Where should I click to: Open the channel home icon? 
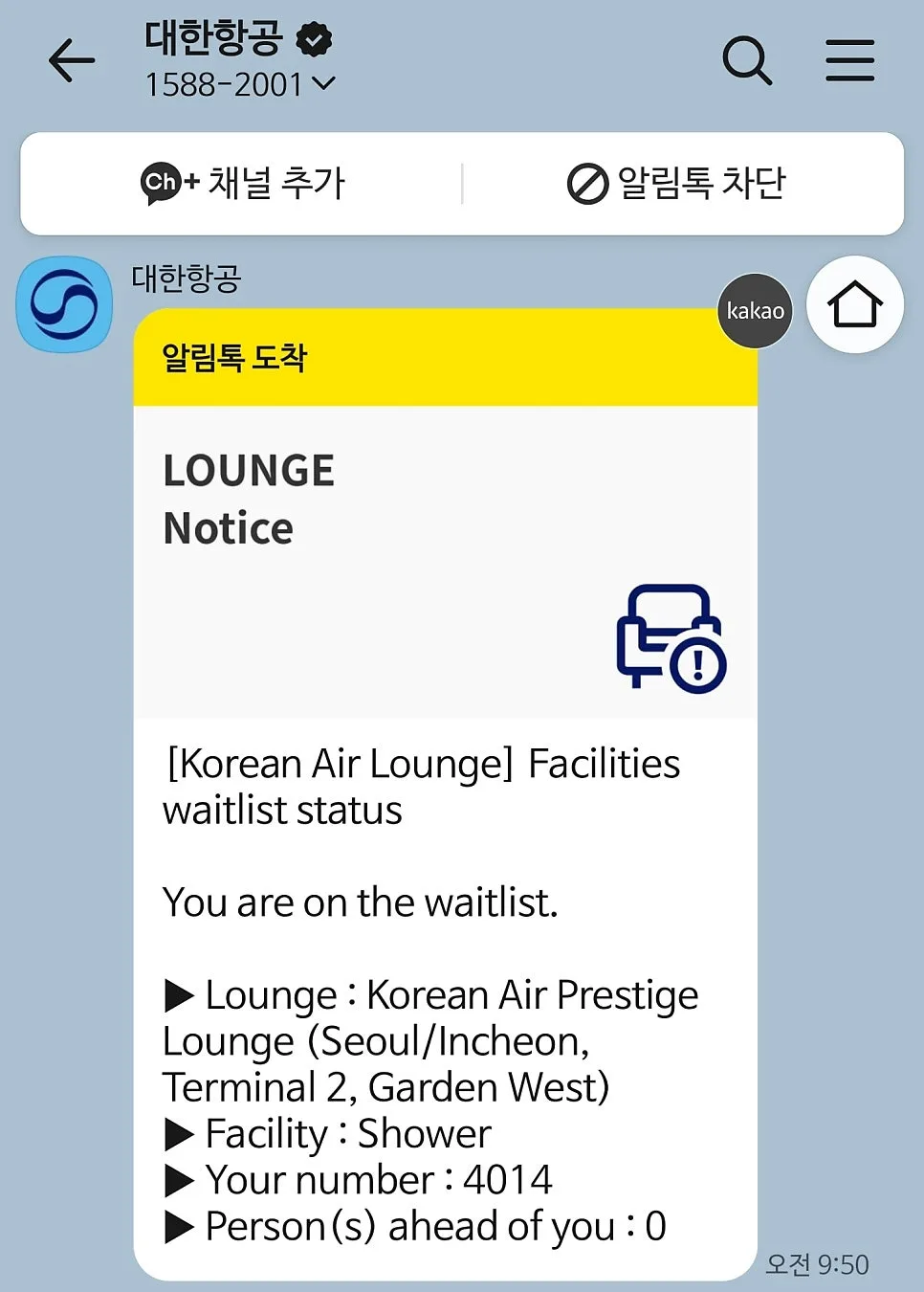click(854, 305)
